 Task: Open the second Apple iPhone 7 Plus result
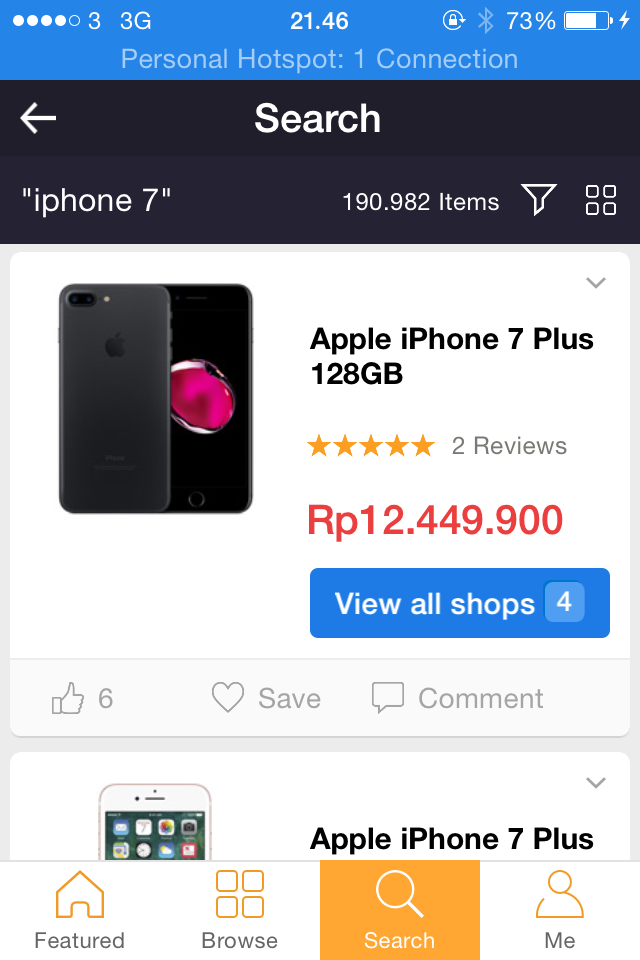(452, 838)
